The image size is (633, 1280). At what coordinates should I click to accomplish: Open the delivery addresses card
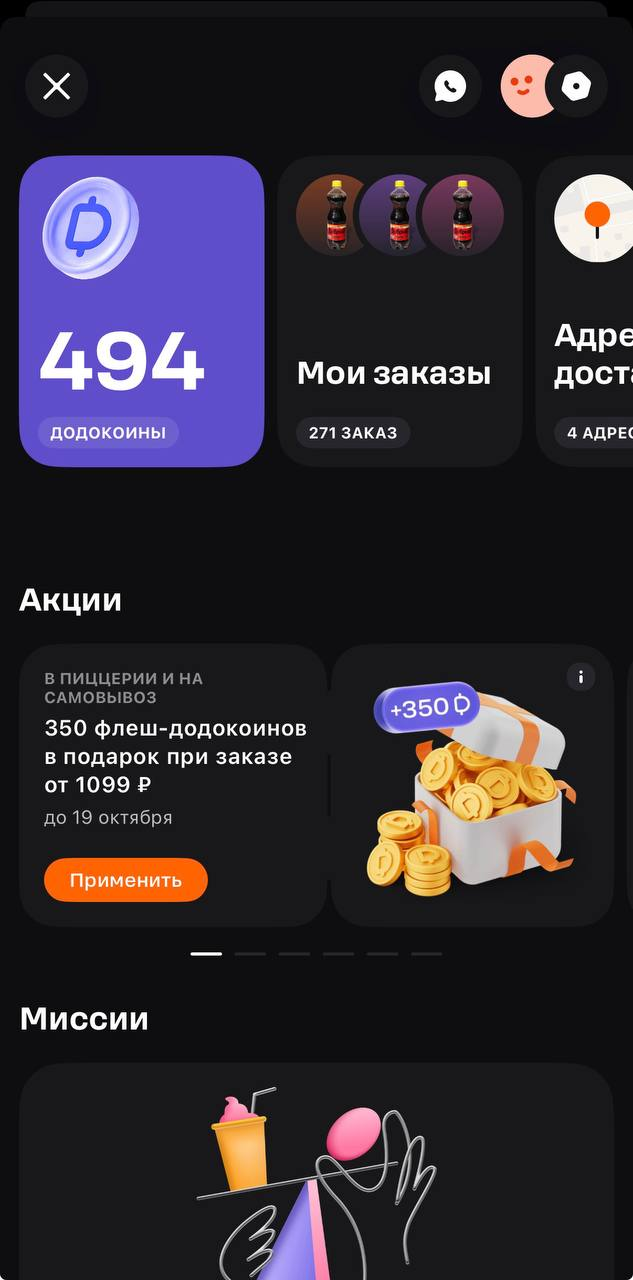(x=590, y=311)
